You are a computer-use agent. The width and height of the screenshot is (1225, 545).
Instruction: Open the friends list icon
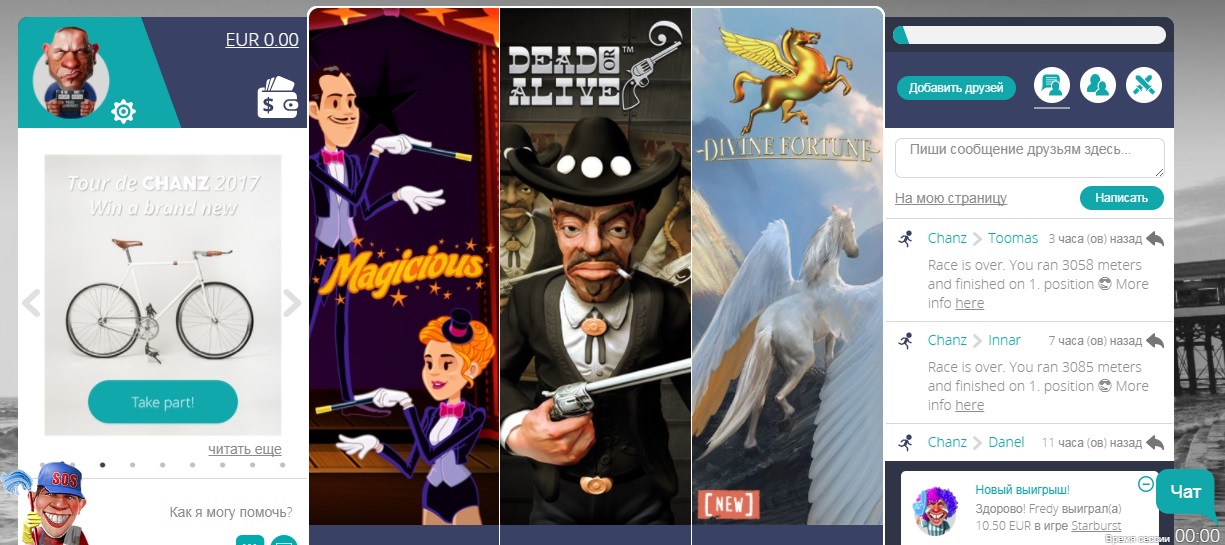click(x=1098, y=86)
